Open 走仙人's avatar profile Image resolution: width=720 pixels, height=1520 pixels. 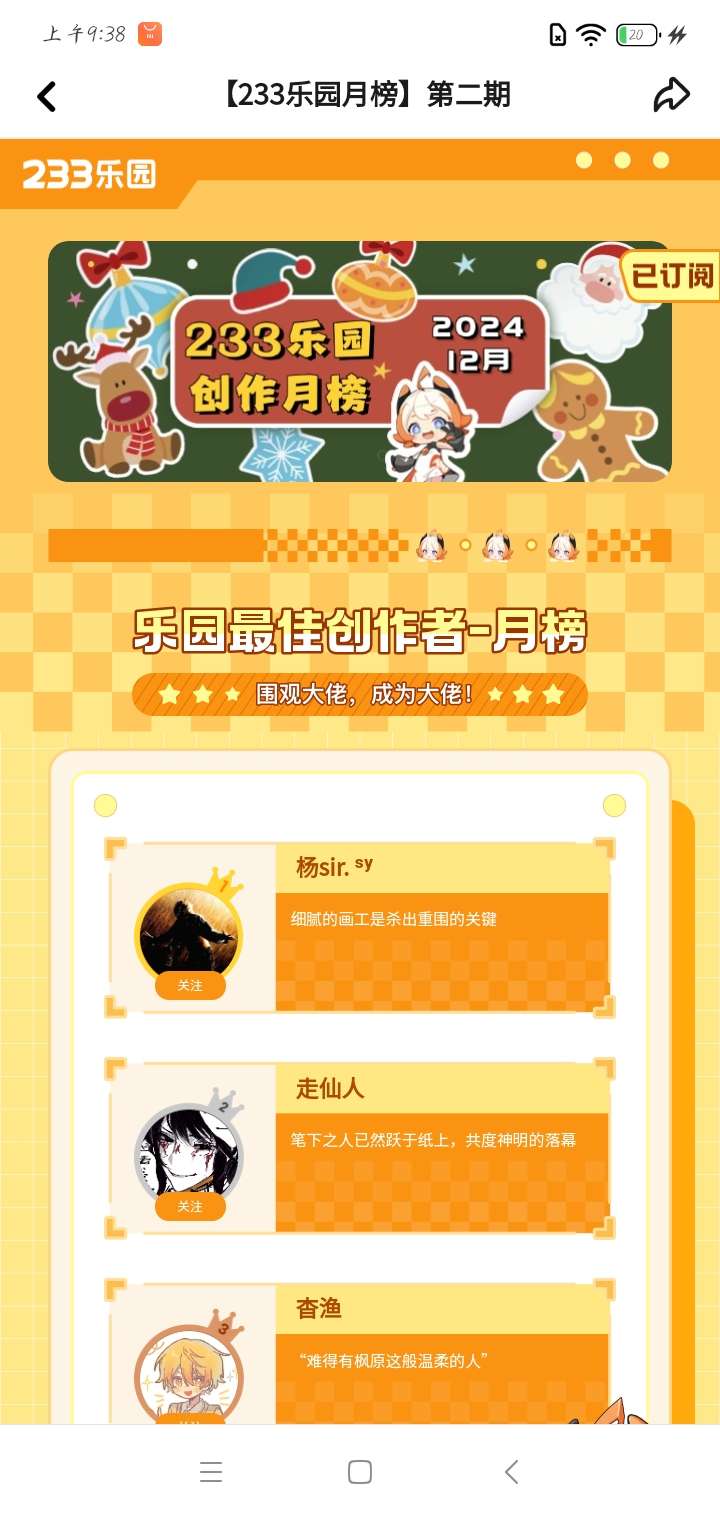click(x=189, y=1153)
